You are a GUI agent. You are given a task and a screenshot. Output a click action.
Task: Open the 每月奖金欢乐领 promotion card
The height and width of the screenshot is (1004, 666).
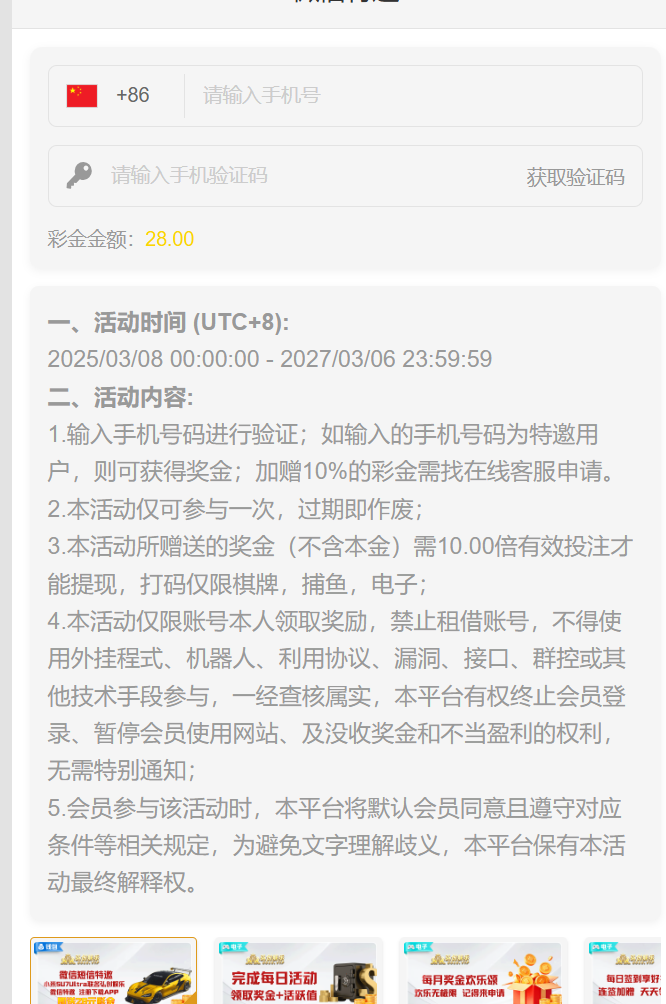483,971
